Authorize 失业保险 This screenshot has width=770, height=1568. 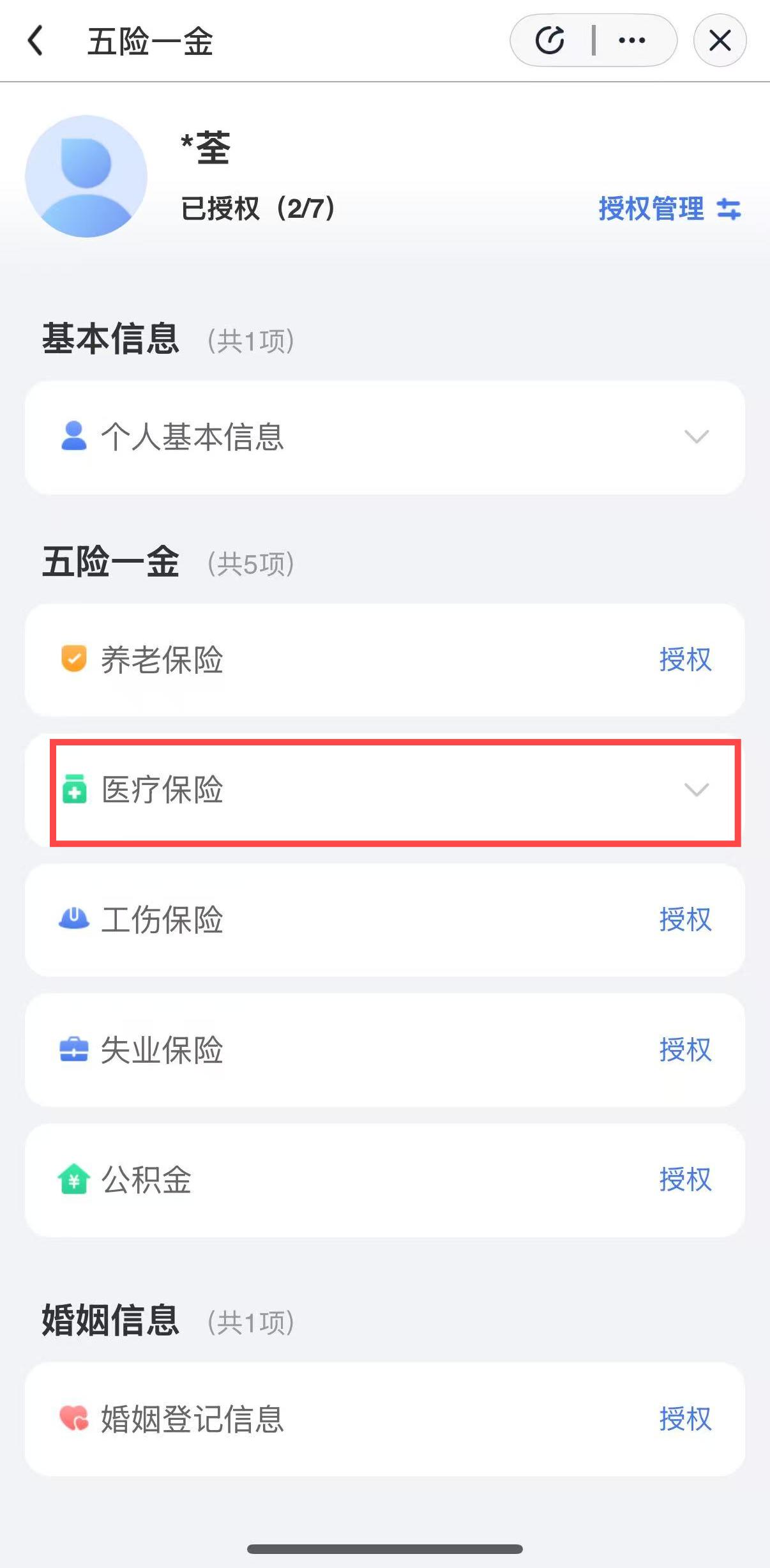[684, 1050]
